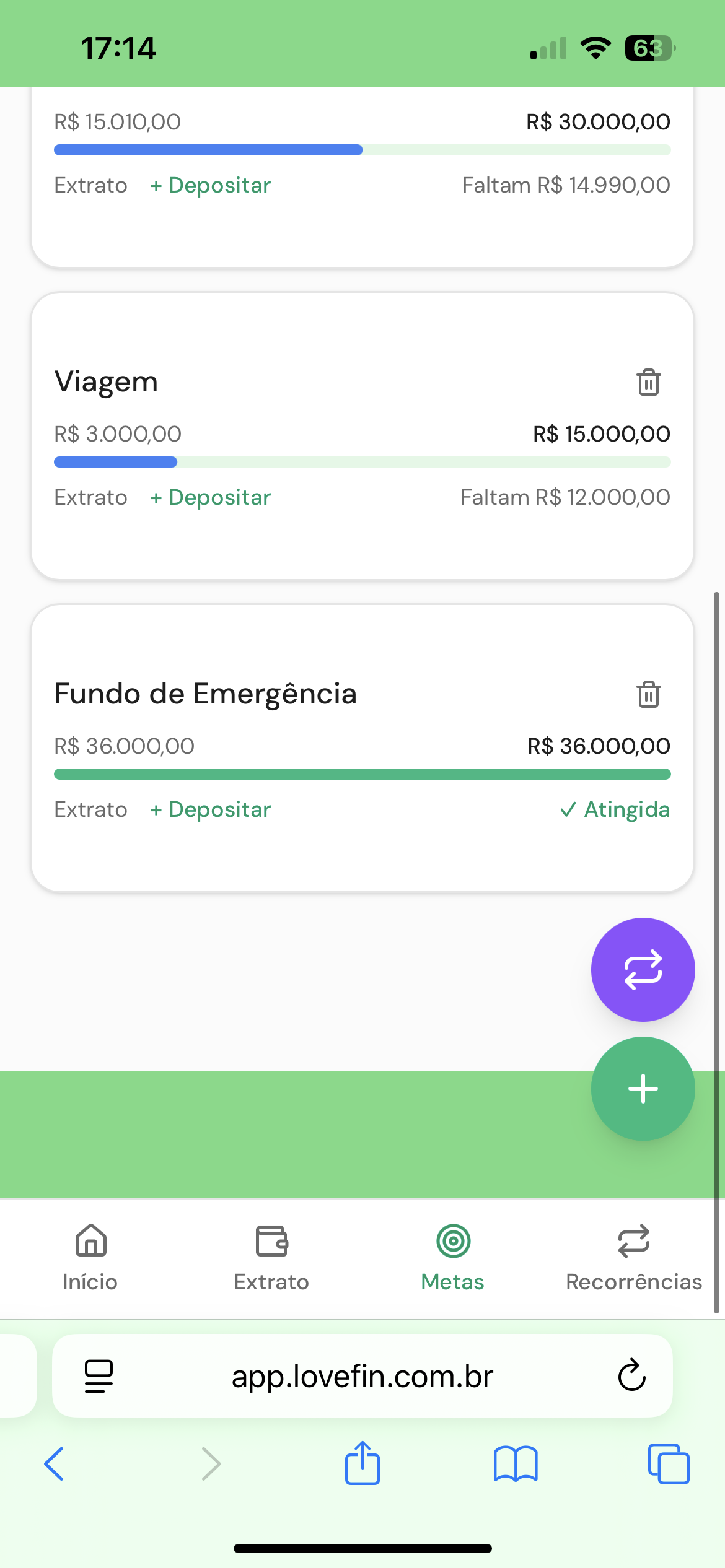Screen dimensions: 725x1568
Task: Open Extrato link under the Viagem goal
Action: [x=90, y=497]
